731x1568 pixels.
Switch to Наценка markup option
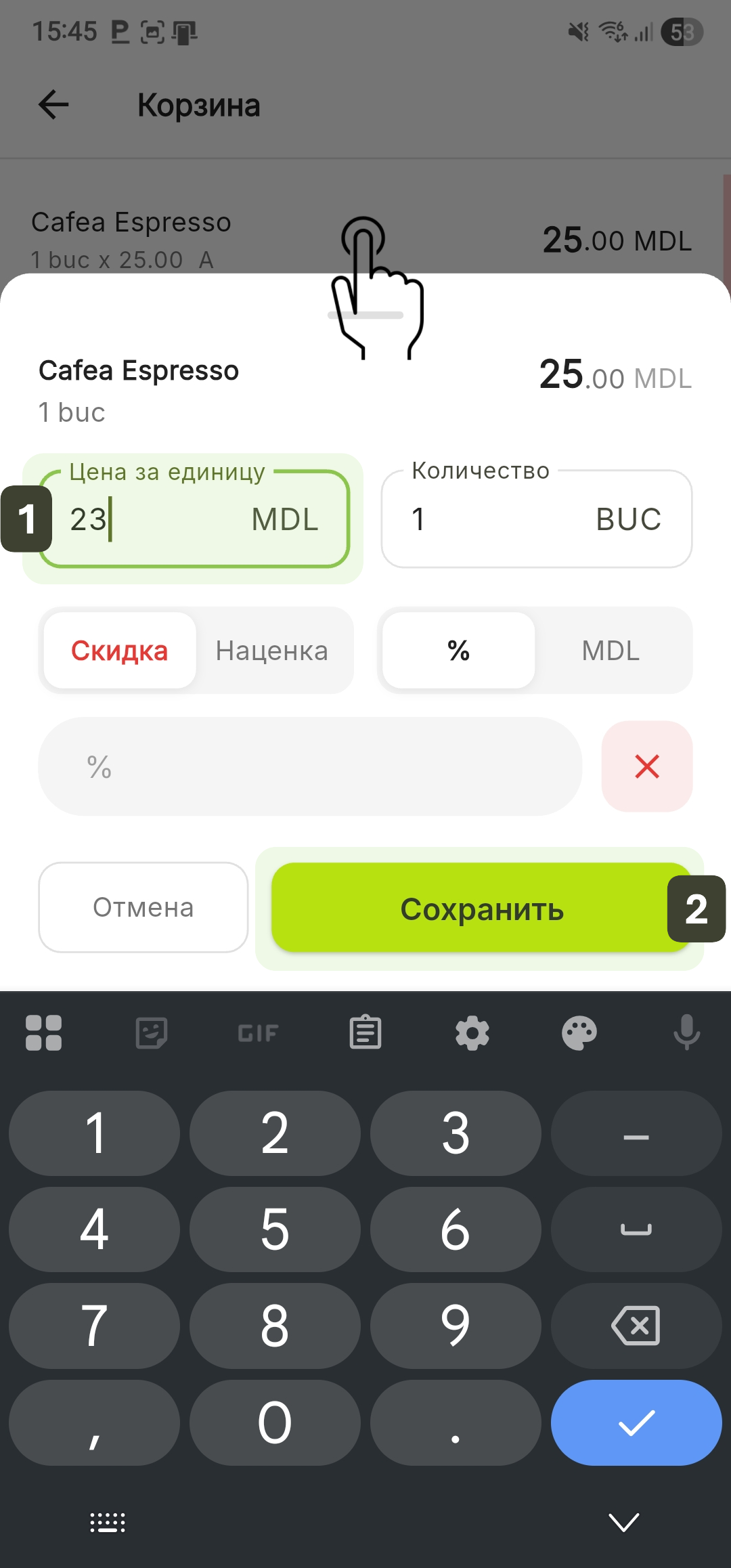(x=272, y=651)
